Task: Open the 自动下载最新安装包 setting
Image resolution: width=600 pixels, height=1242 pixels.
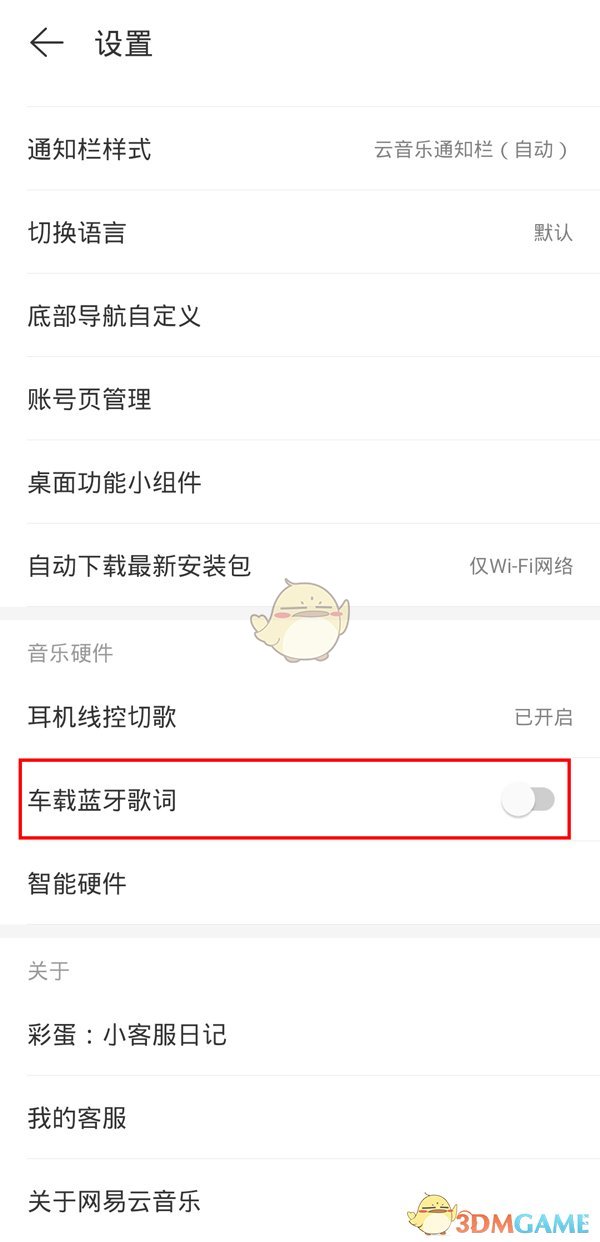Action: [300, 566]
